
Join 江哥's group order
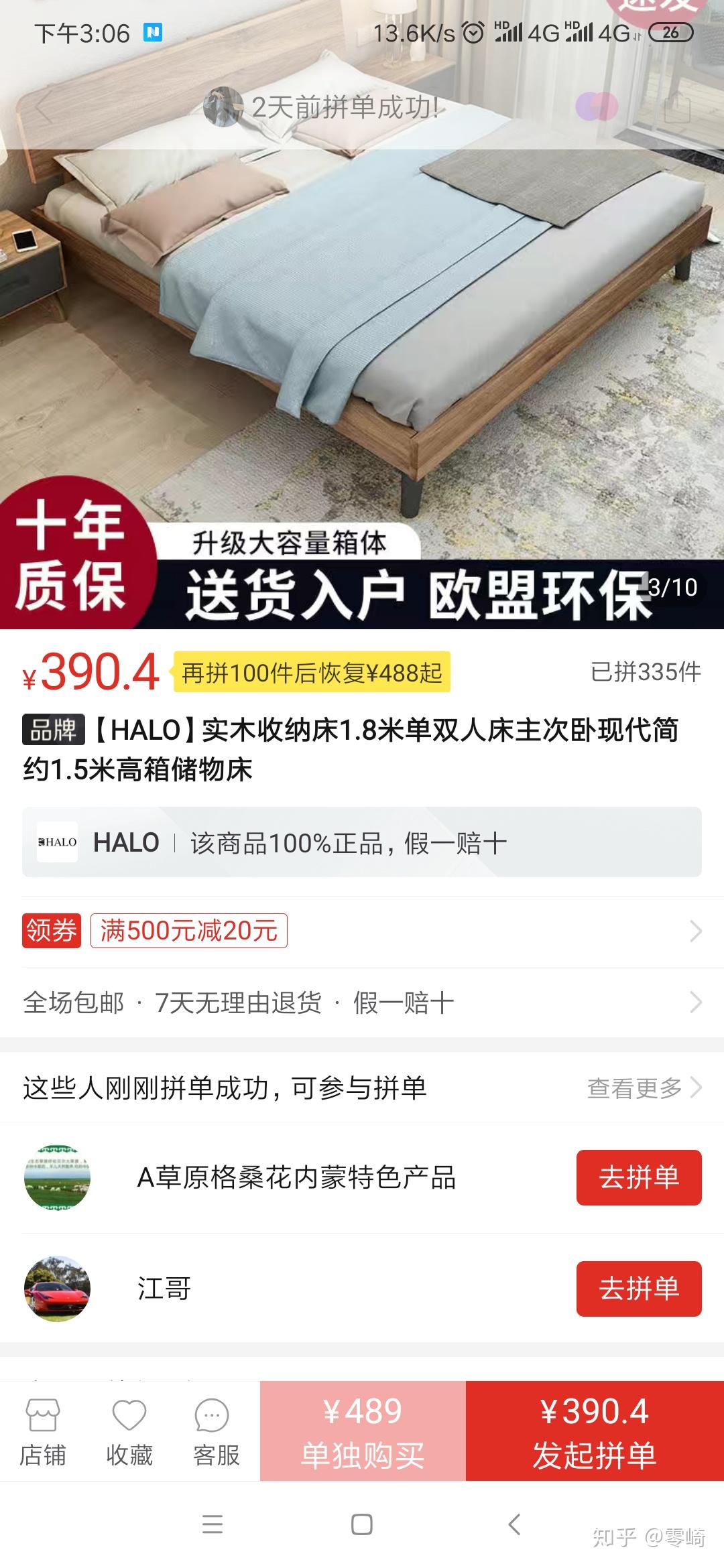point(638,1289)
